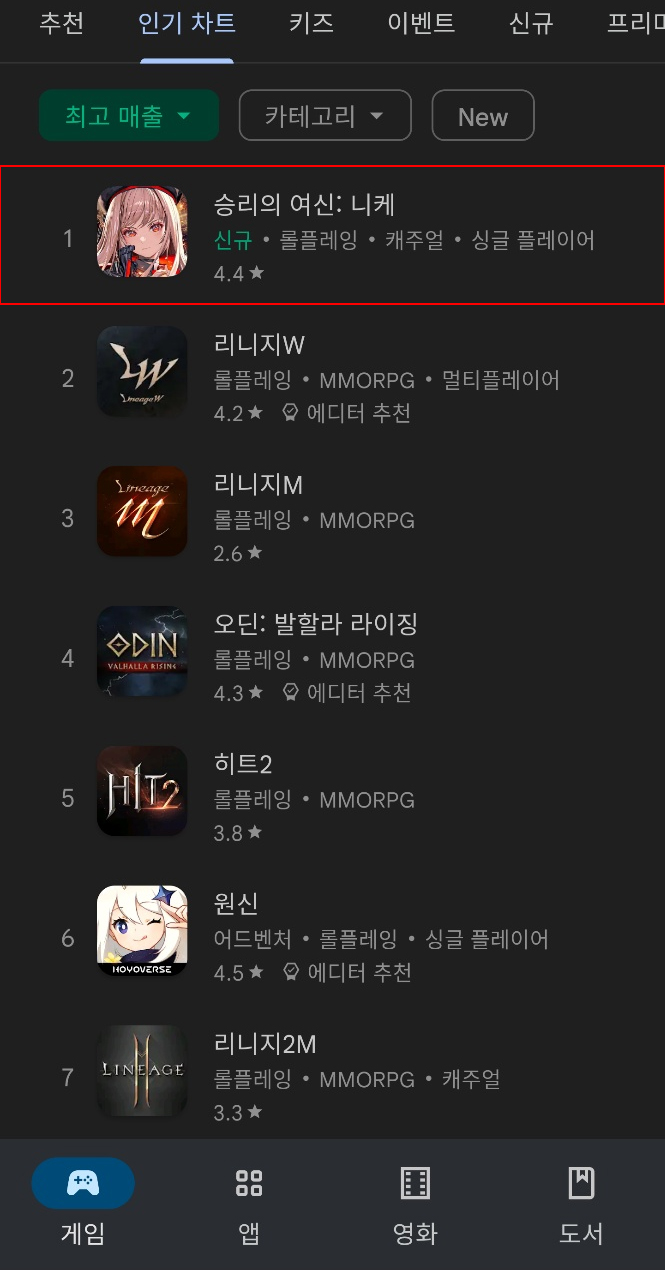The width and height of the screenshot is (665, 1270).
Task: Open the 도서 bottom tab
Action: [581, 1205]
